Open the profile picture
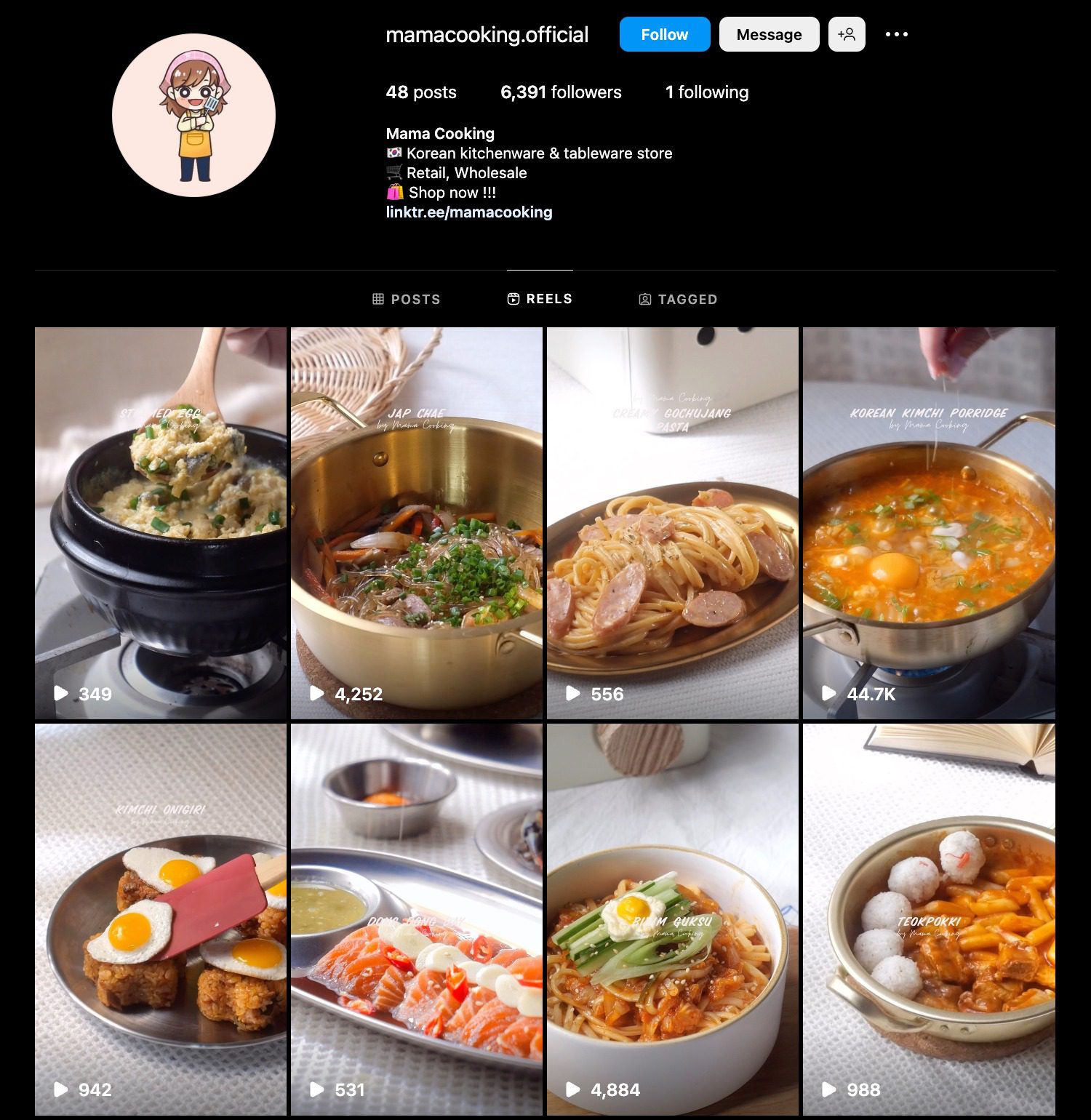This screenshot has width=1091, height=1120. tap(193, 115)
